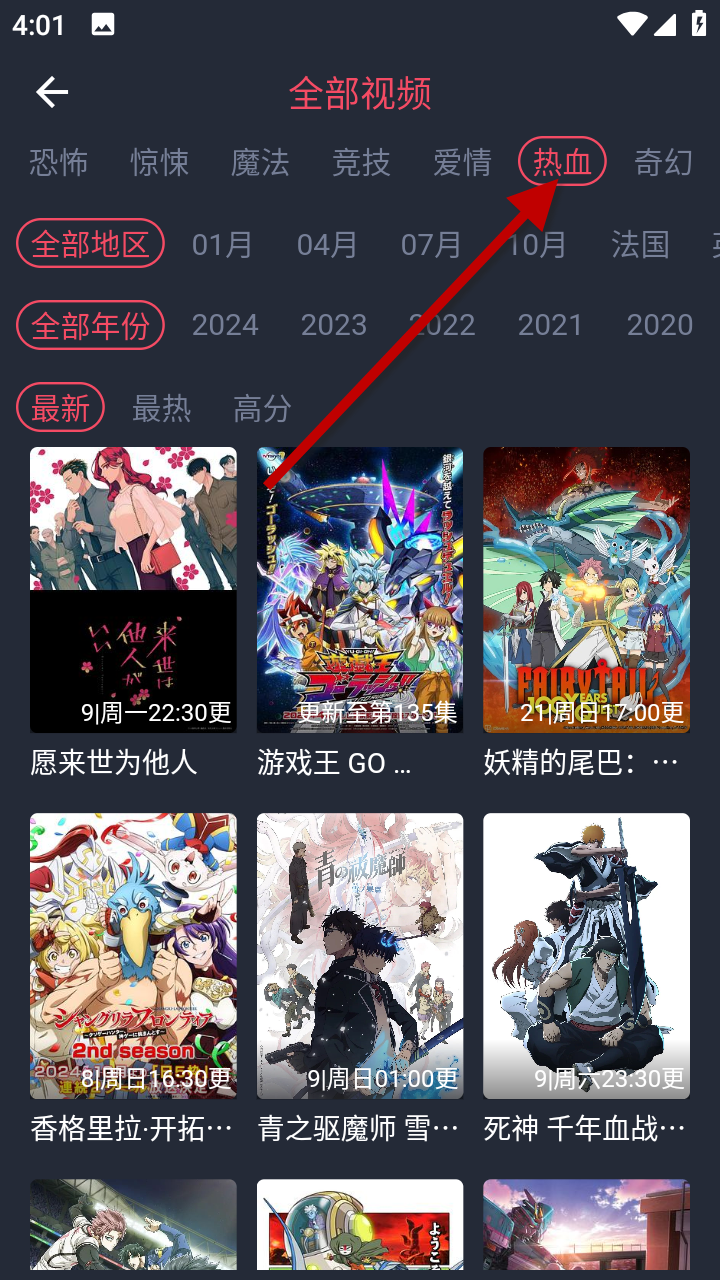Choose year 2021 filter
This screenshot has height=1280, width=720.
(x=550, y=325)
